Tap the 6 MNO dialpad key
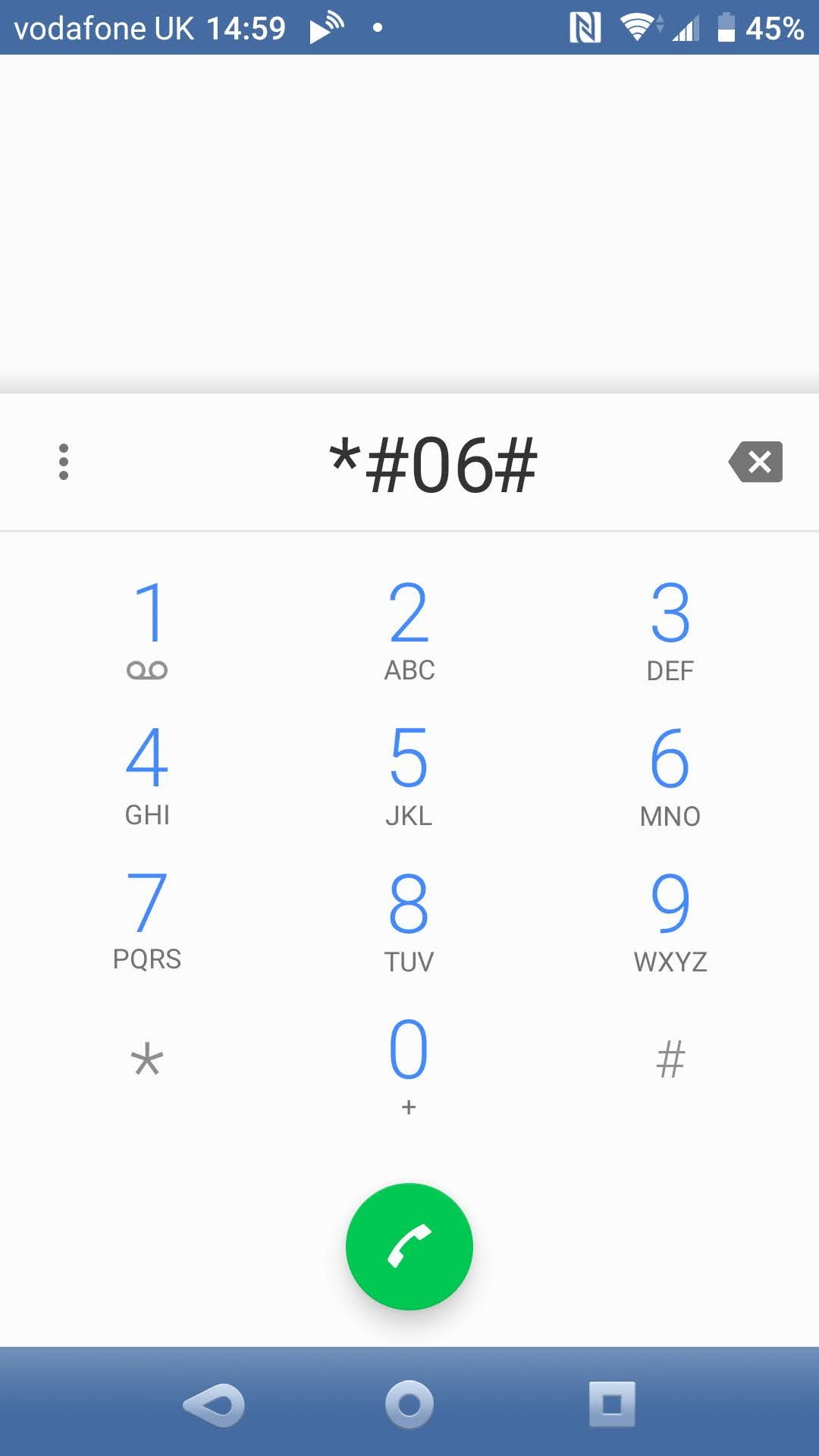 tap(670, 772)
